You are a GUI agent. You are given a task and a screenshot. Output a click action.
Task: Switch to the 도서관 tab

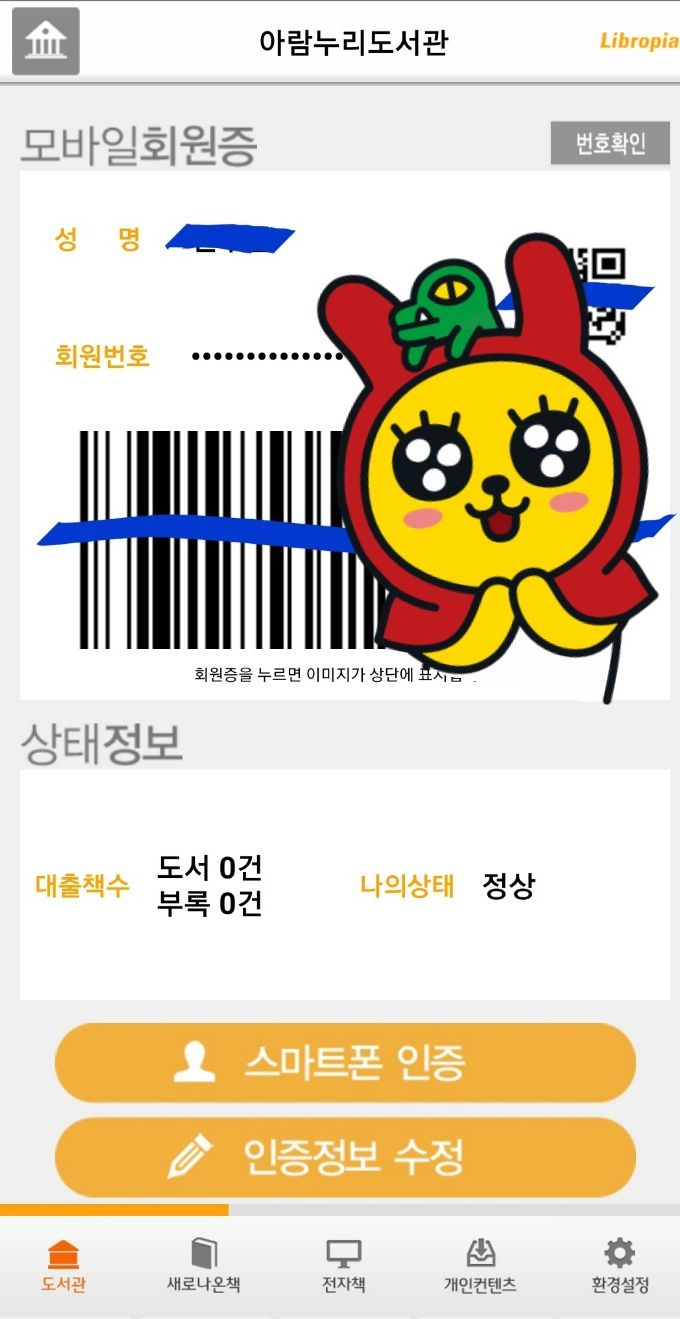63,1266
